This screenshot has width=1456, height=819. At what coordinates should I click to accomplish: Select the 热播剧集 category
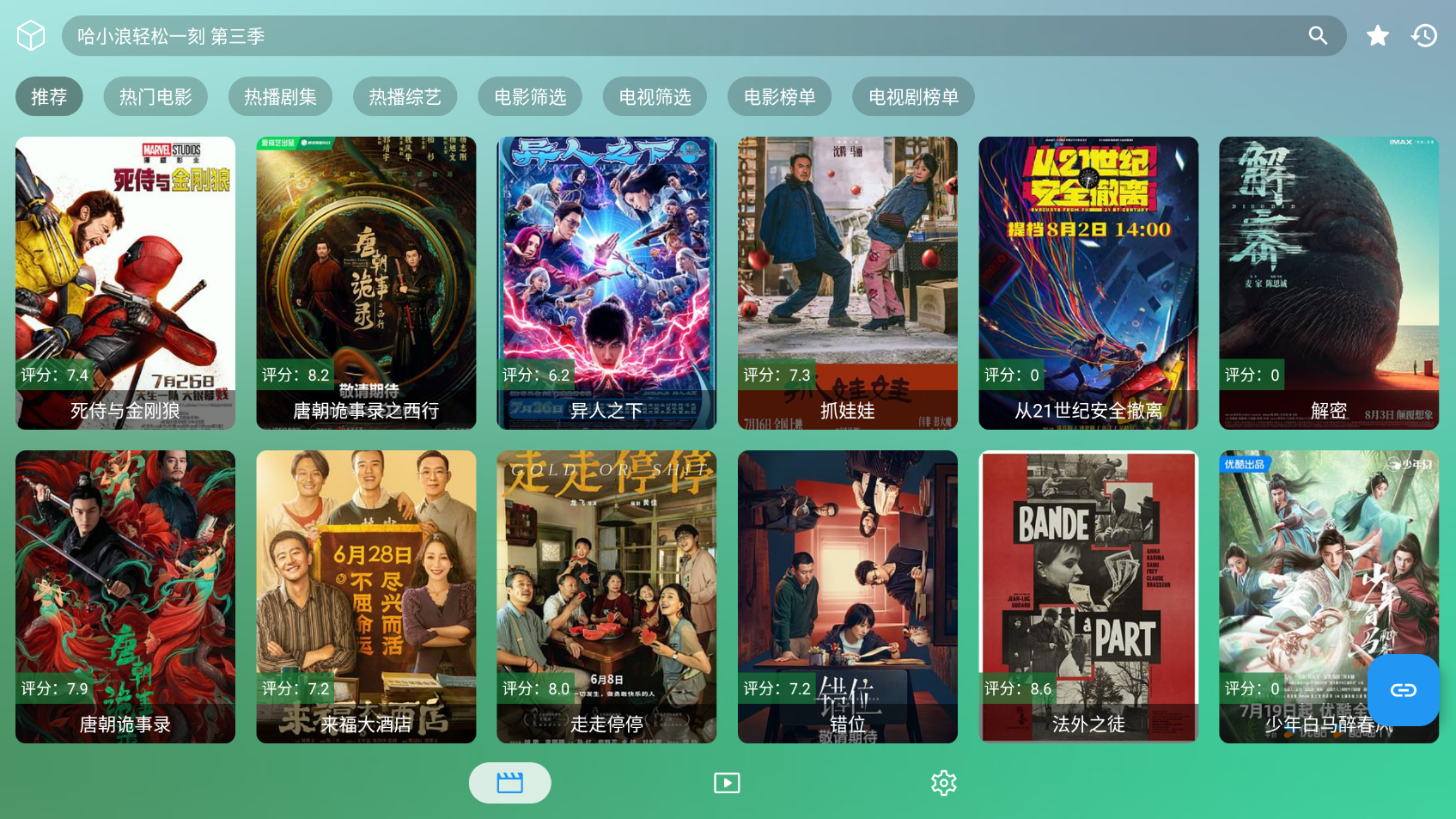pos(280,97)
